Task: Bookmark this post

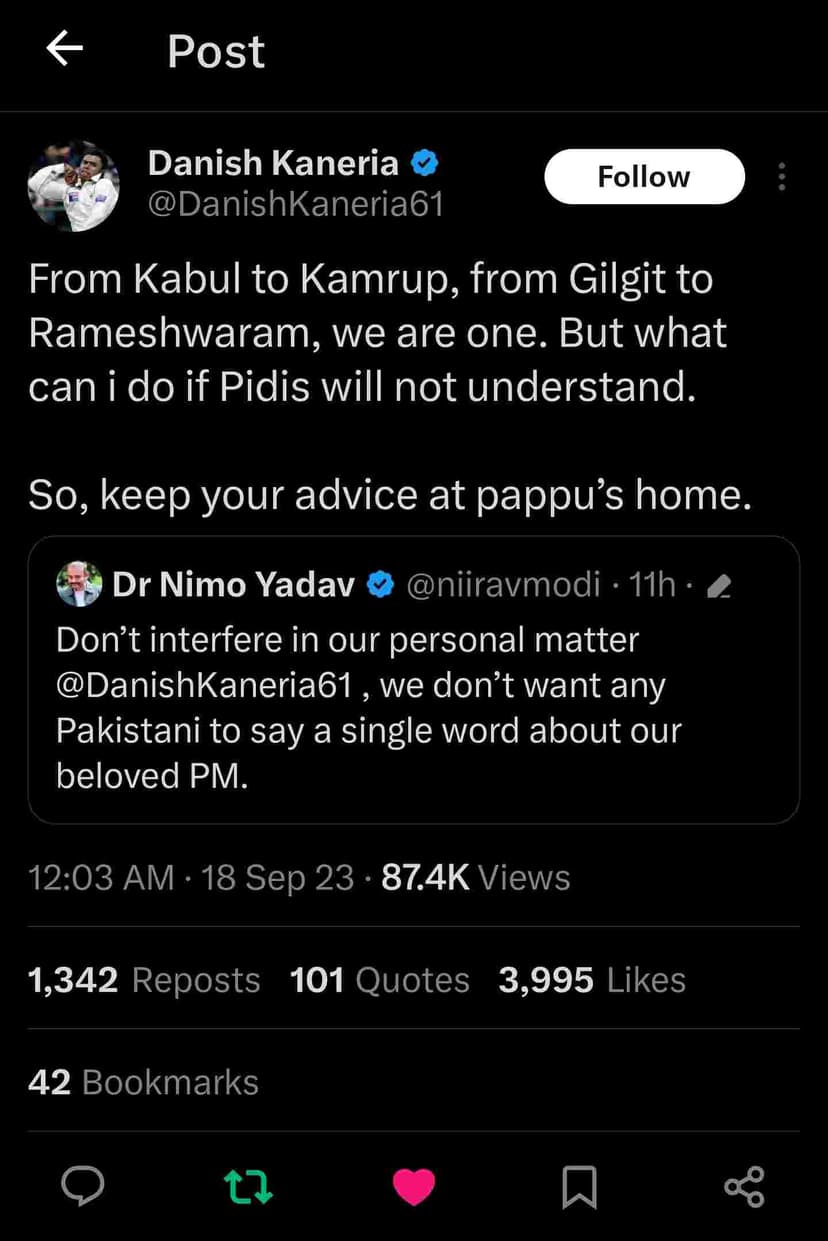Action: pyautogui.click(x=579, y=1187)
